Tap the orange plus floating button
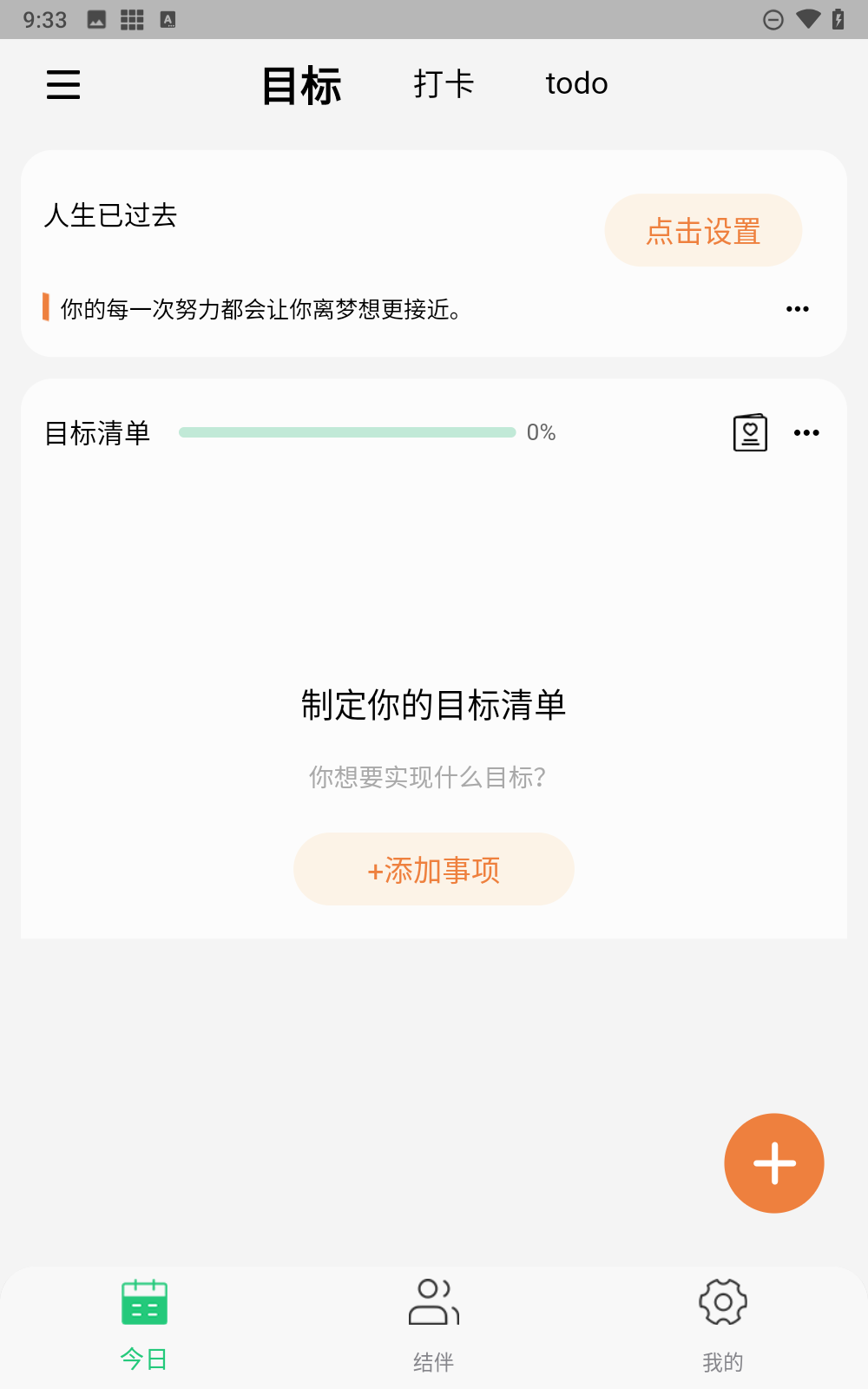 coord(773,1163)
